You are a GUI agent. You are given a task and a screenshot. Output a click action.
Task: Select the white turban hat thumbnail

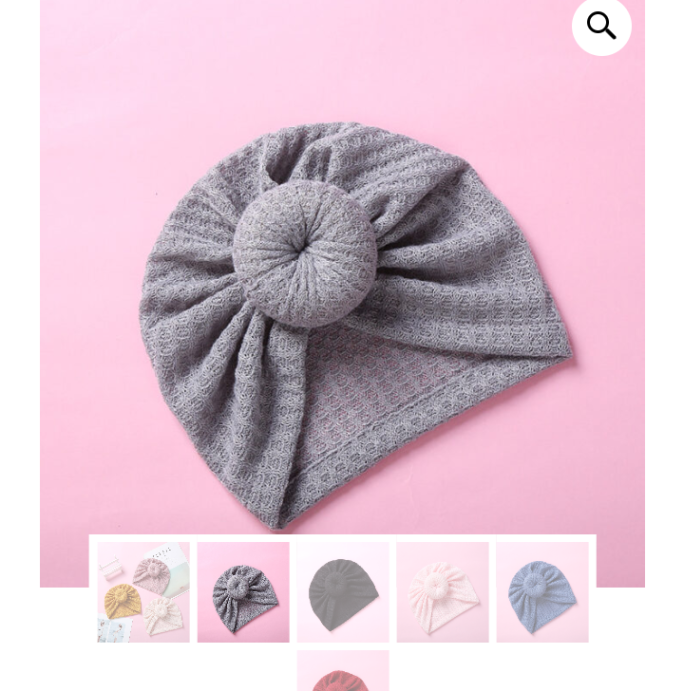443,592
